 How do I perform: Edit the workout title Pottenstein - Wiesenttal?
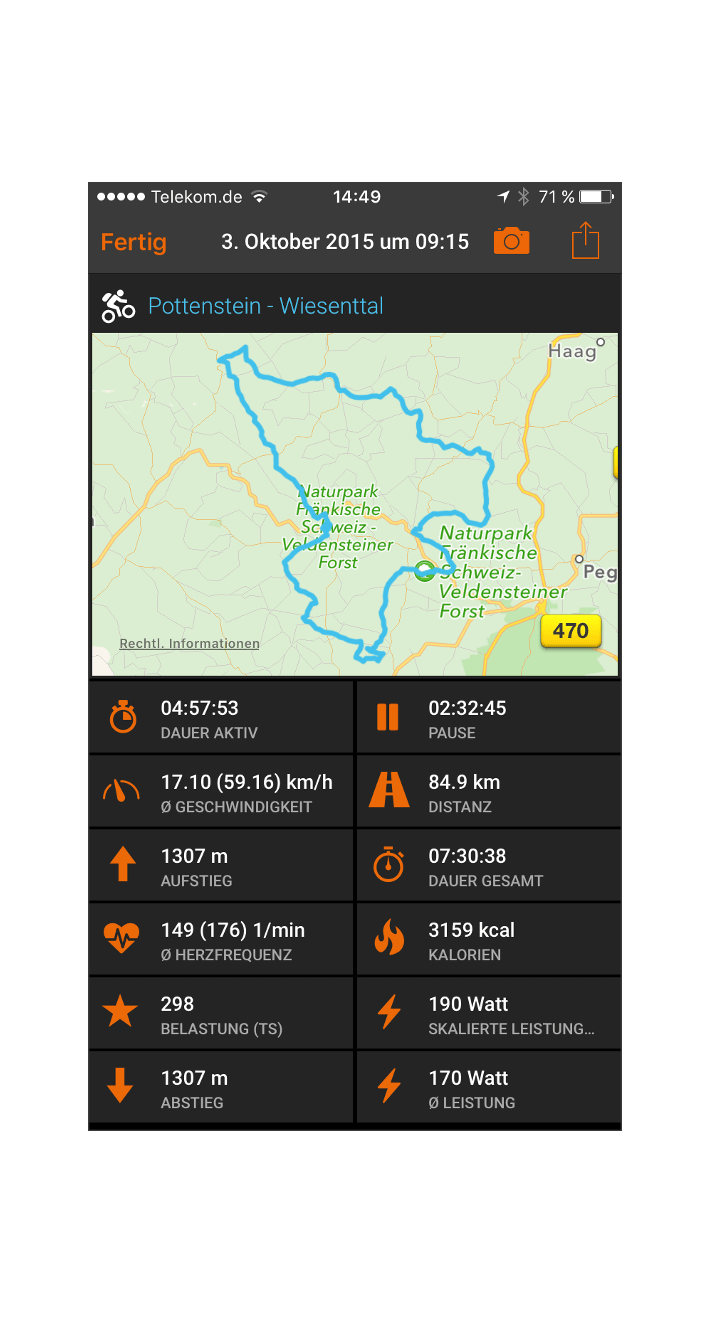tap(265, 306)
